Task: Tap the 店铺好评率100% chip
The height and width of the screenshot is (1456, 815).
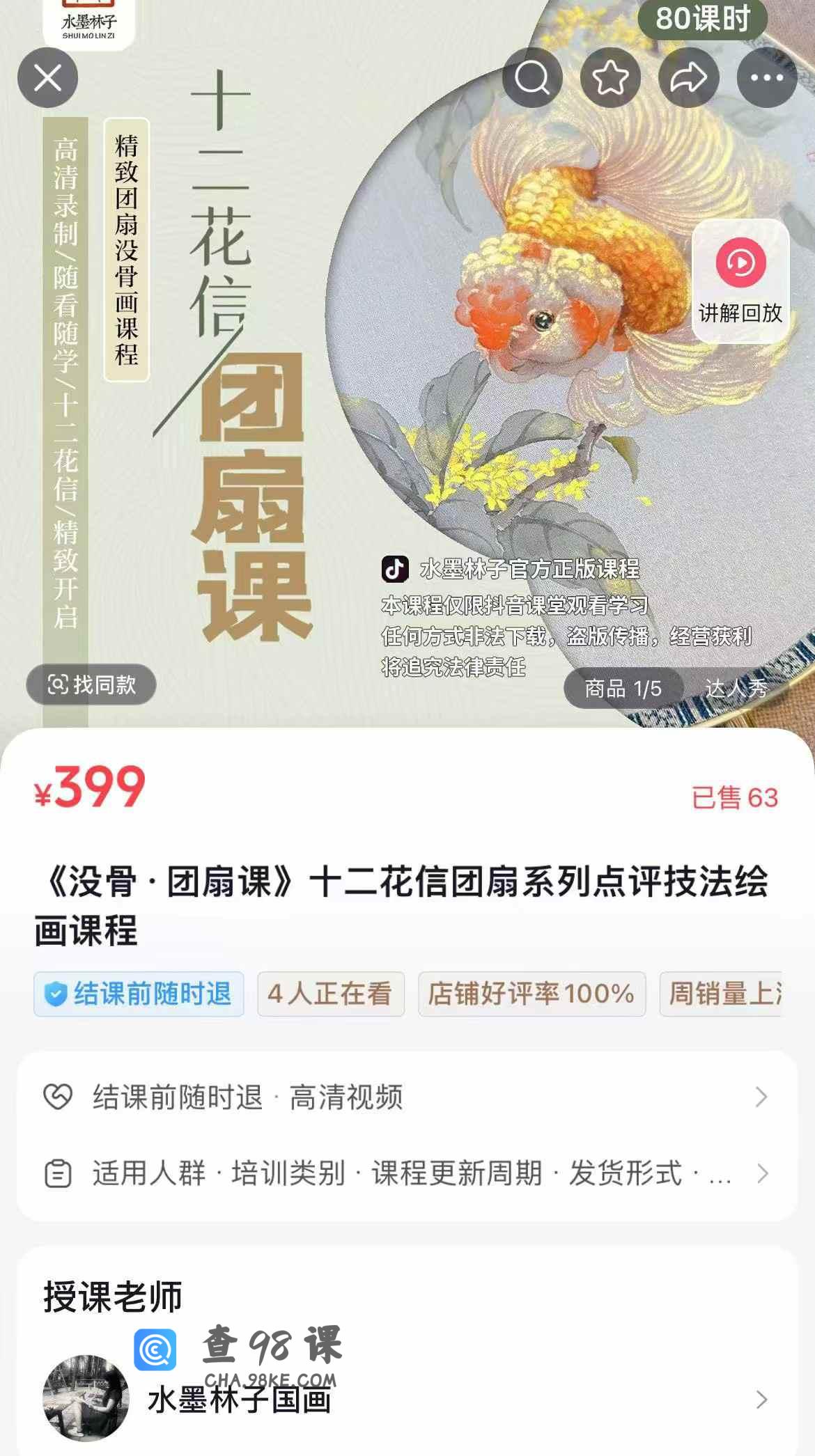Action: [531, 994]
